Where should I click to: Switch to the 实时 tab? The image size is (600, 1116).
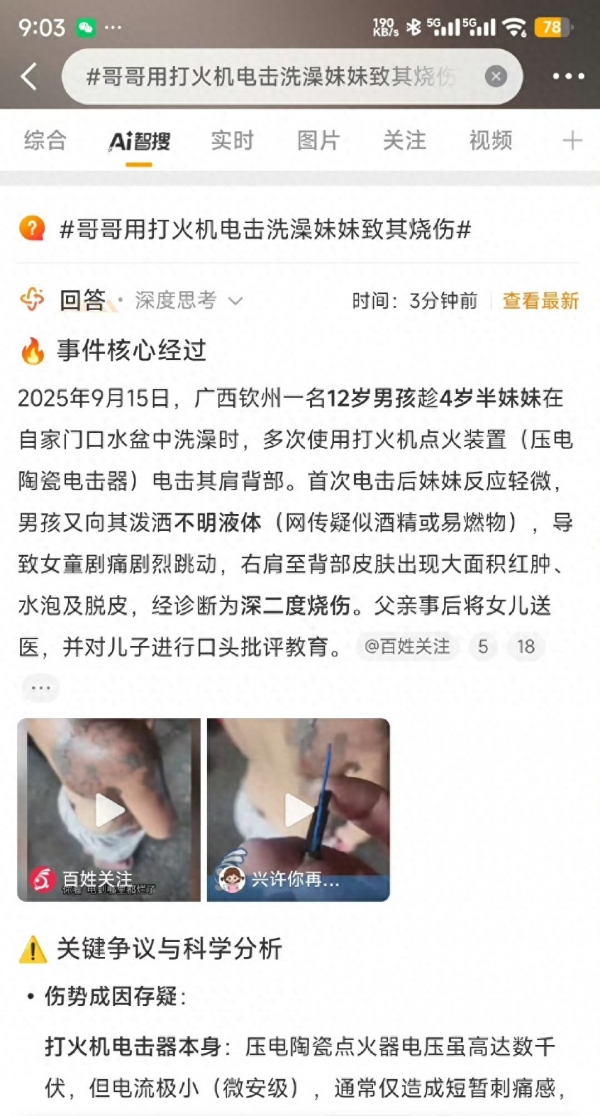pos(232,141)
